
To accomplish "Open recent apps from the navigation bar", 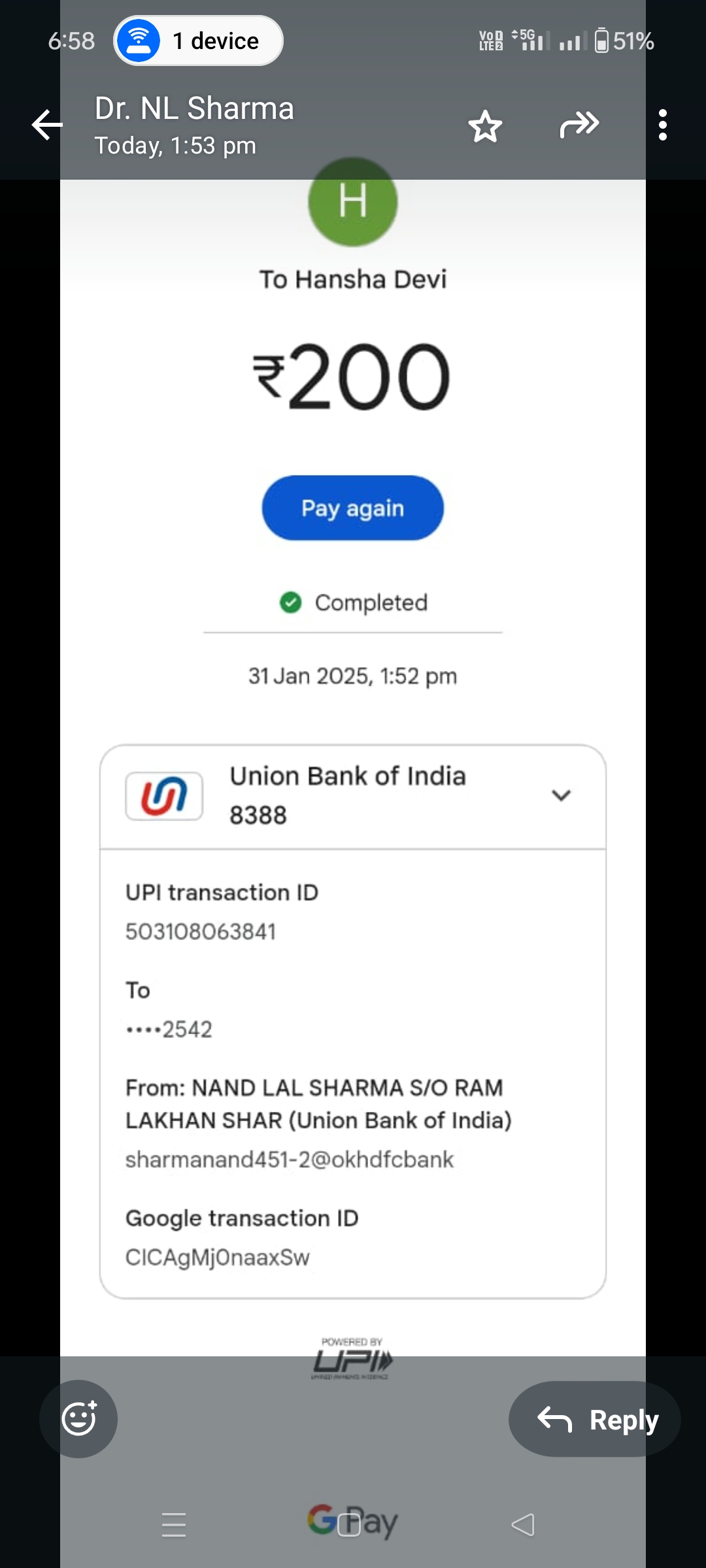I will pyautogui.click(x=174, y=1525).
